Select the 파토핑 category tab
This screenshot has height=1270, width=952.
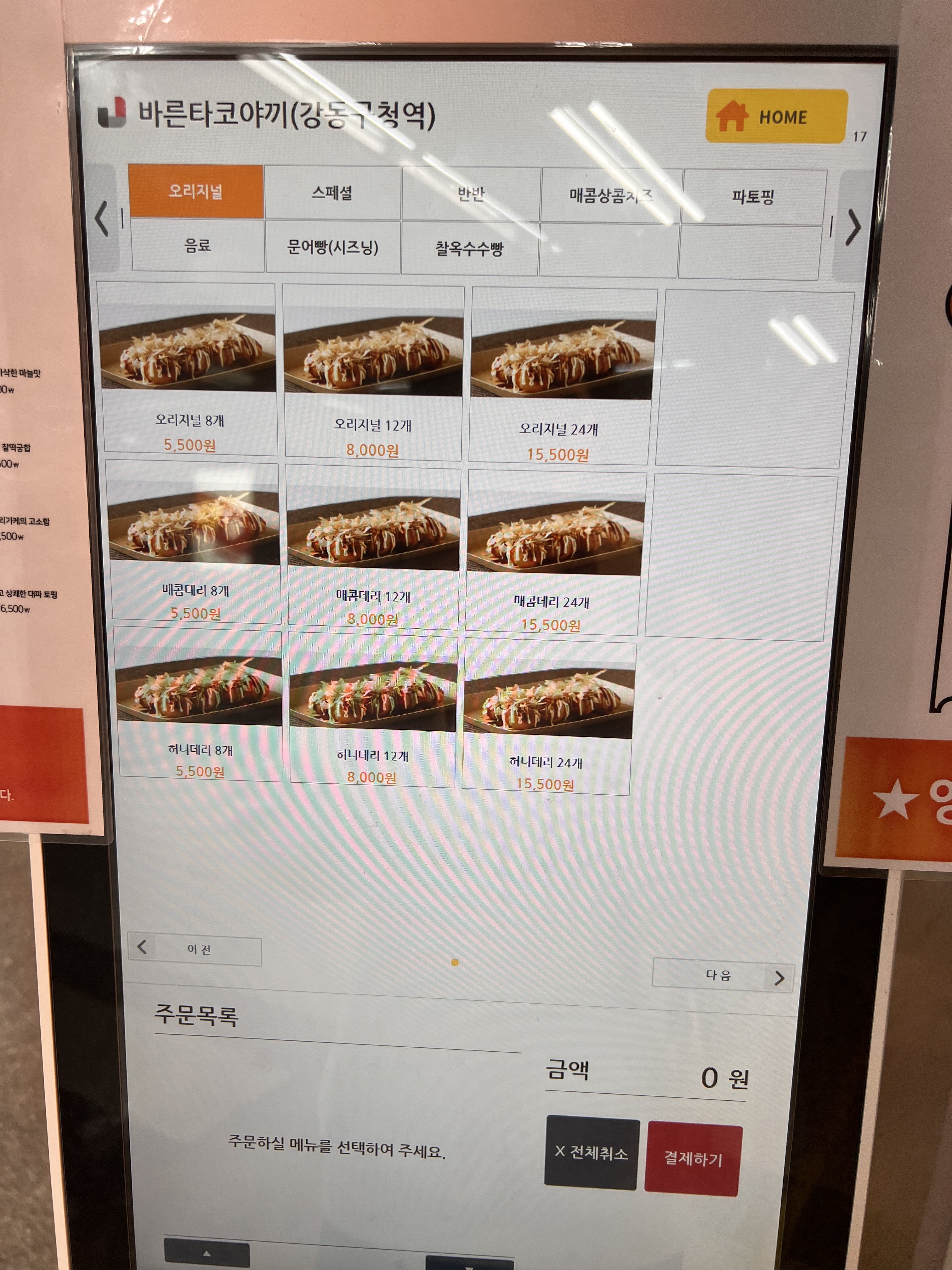753,197
